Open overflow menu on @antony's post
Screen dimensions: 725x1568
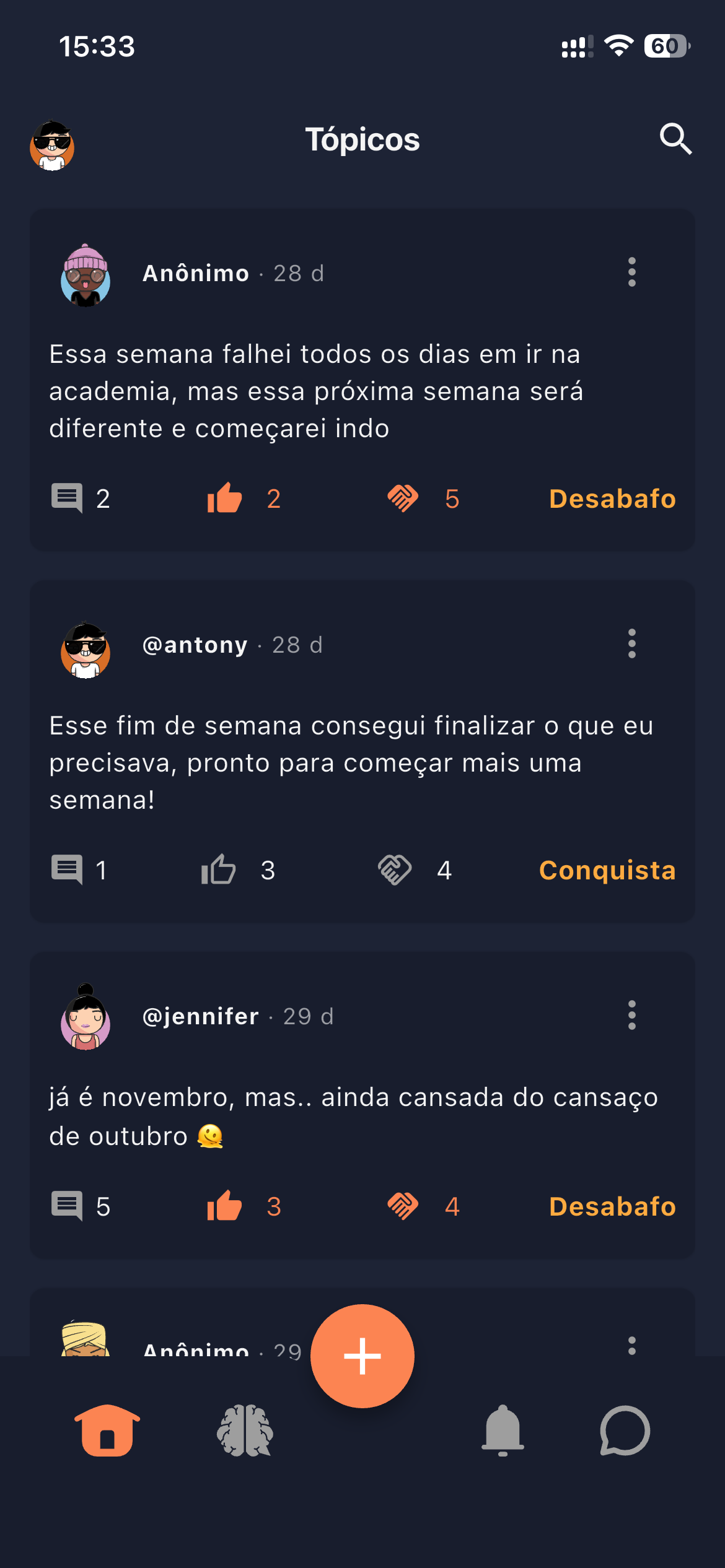[x=631, y=644]
